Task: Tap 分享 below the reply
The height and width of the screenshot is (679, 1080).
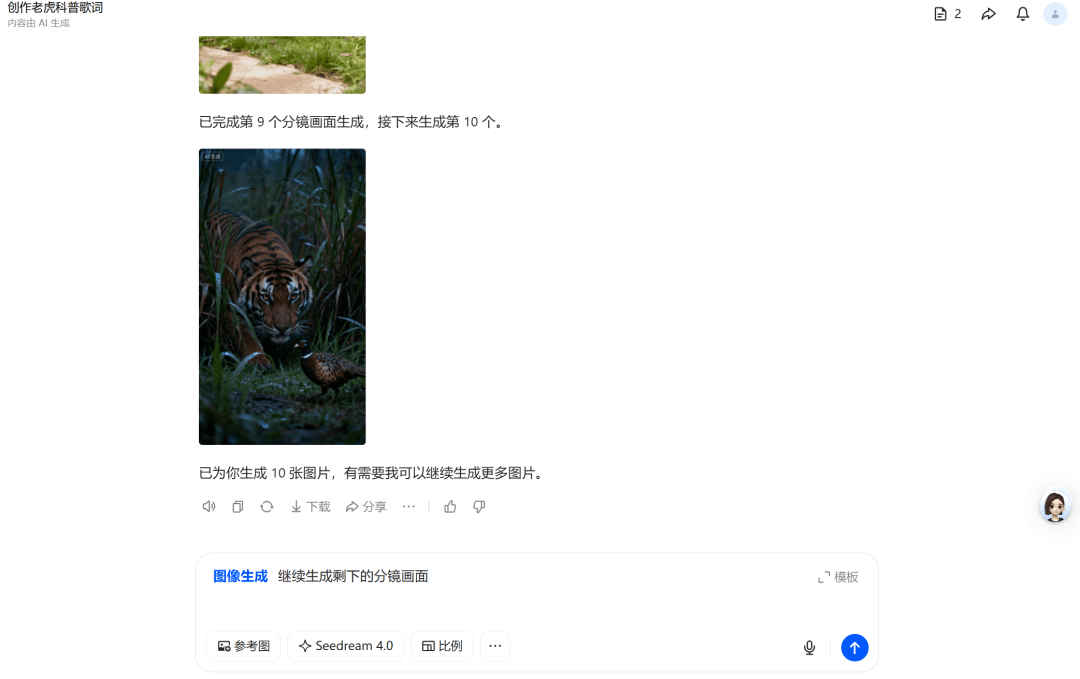Action: point(366,507)
